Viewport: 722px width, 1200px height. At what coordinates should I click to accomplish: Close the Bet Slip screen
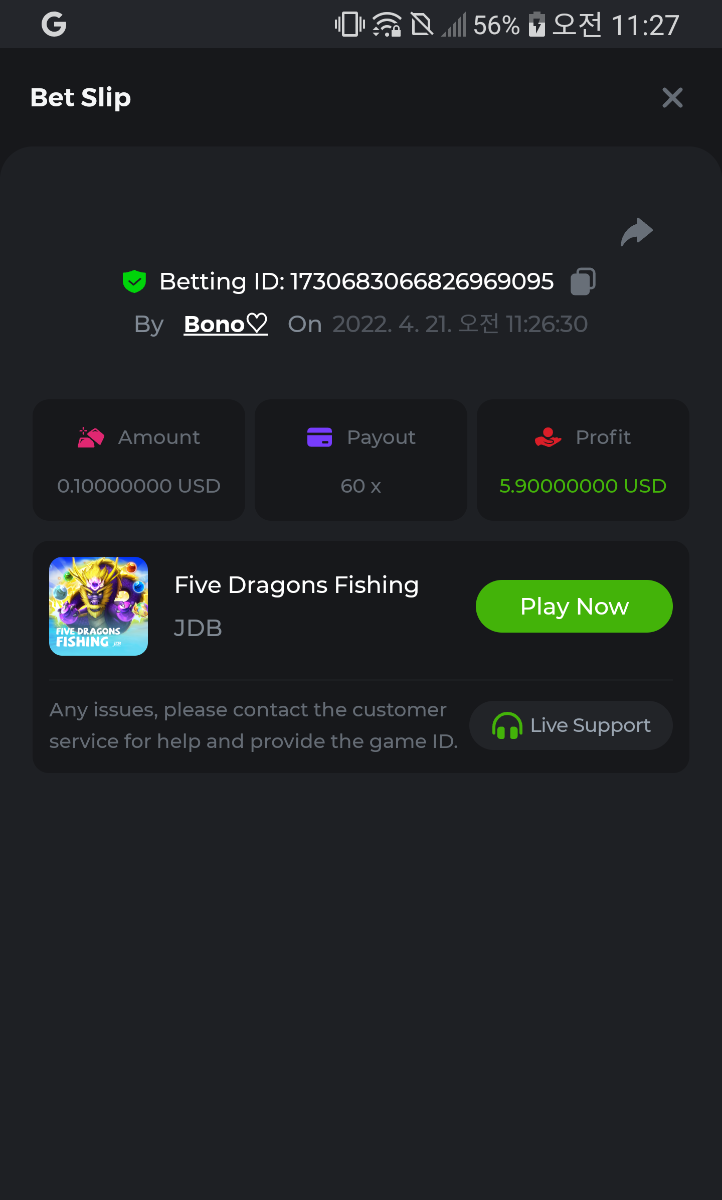672,98
